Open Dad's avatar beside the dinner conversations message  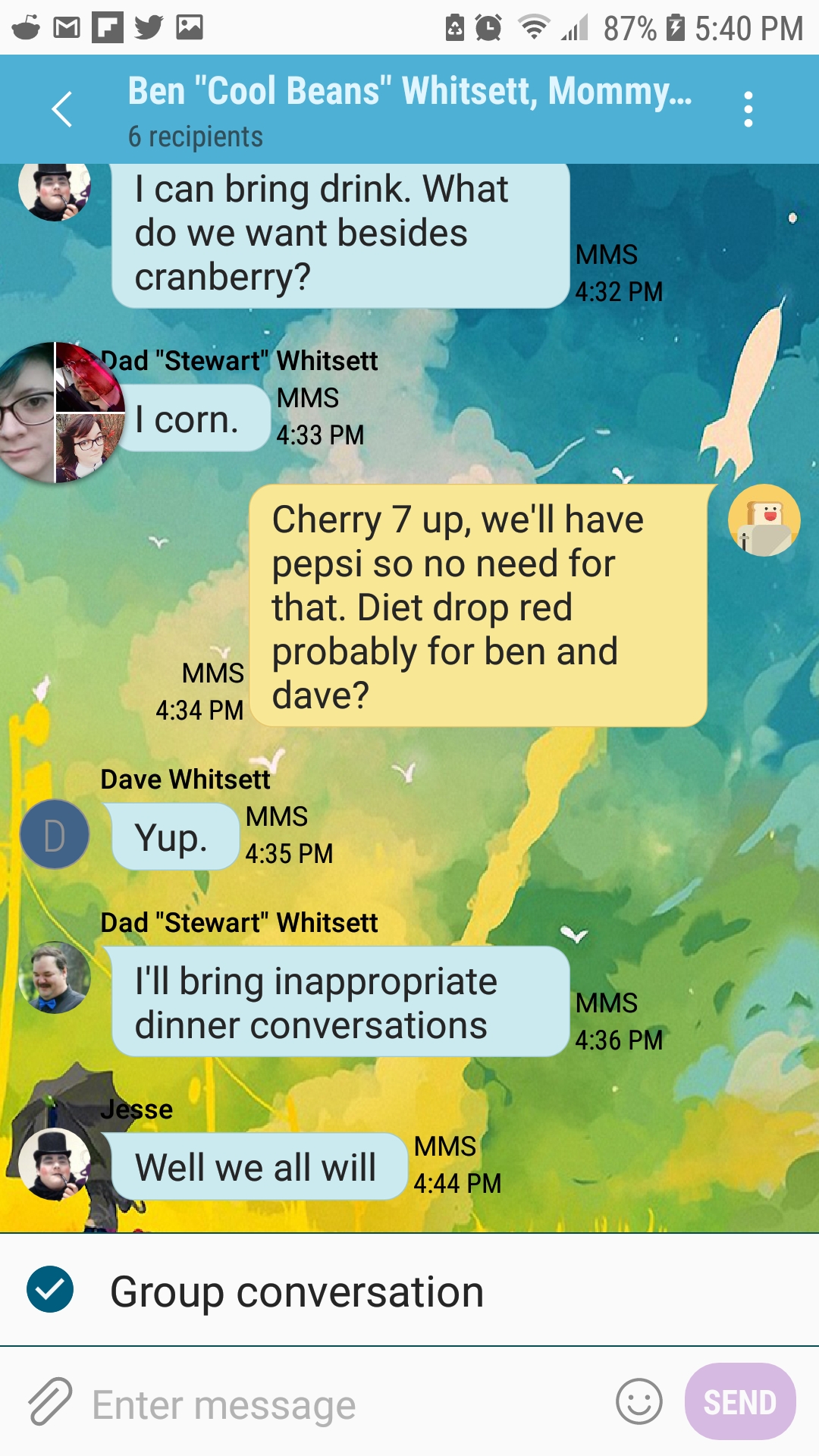[55, 977]
